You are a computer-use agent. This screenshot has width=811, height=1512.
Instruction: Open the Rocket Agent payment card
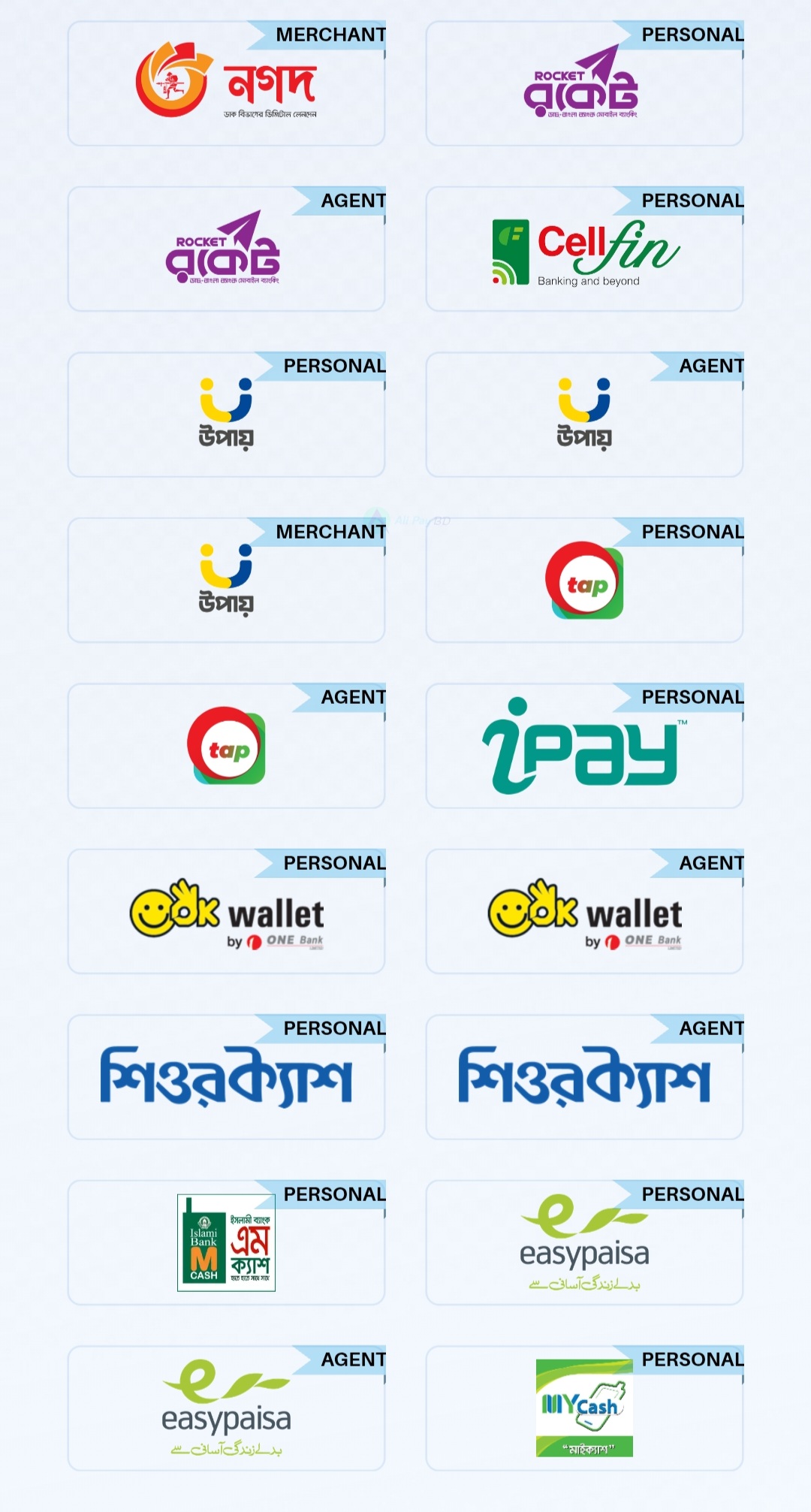click(226, 249)
